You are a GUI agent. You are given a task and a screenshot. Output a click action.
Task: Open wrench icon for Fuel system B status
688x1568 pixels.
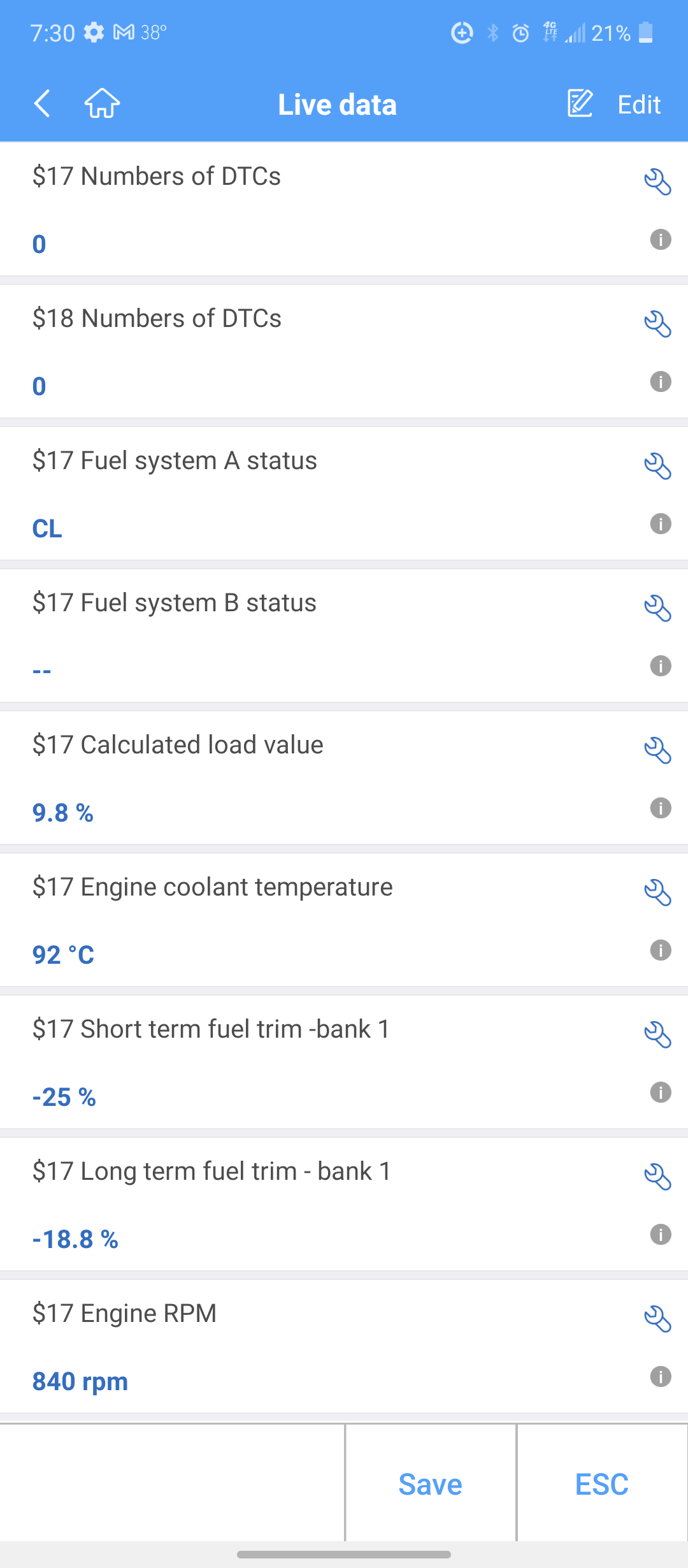pos(657,609)
